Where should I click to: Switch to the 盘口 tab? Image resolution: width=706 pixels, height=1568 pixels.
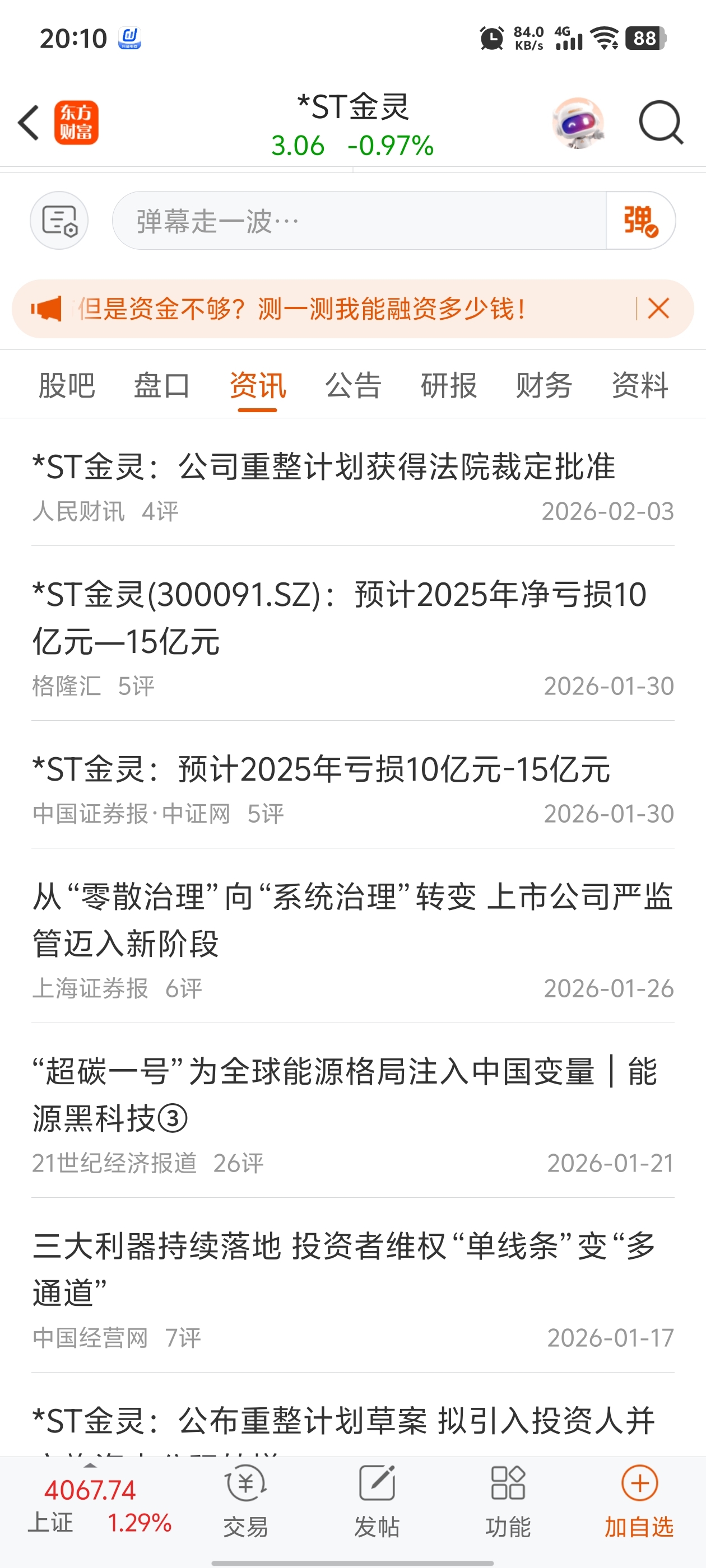161,385
